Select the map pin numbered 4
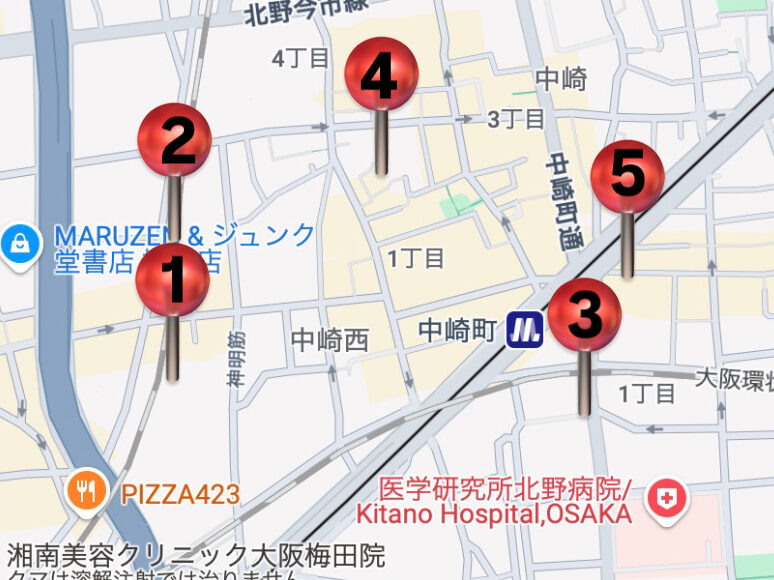The width and height of the screenshot is (774, 580). click(x=381, y=75)
